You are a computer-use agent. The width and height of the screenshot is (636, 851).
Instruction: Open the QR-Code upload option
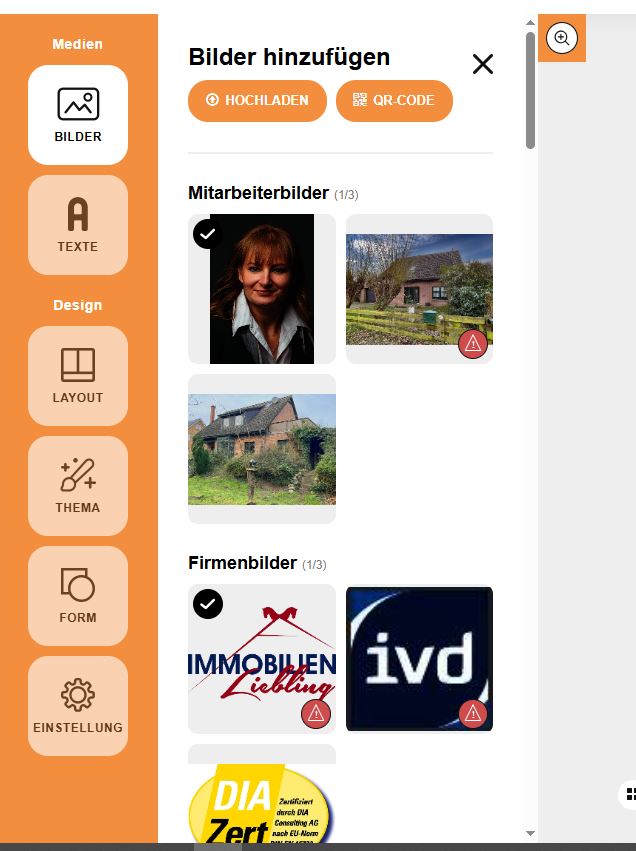[394, 101]
